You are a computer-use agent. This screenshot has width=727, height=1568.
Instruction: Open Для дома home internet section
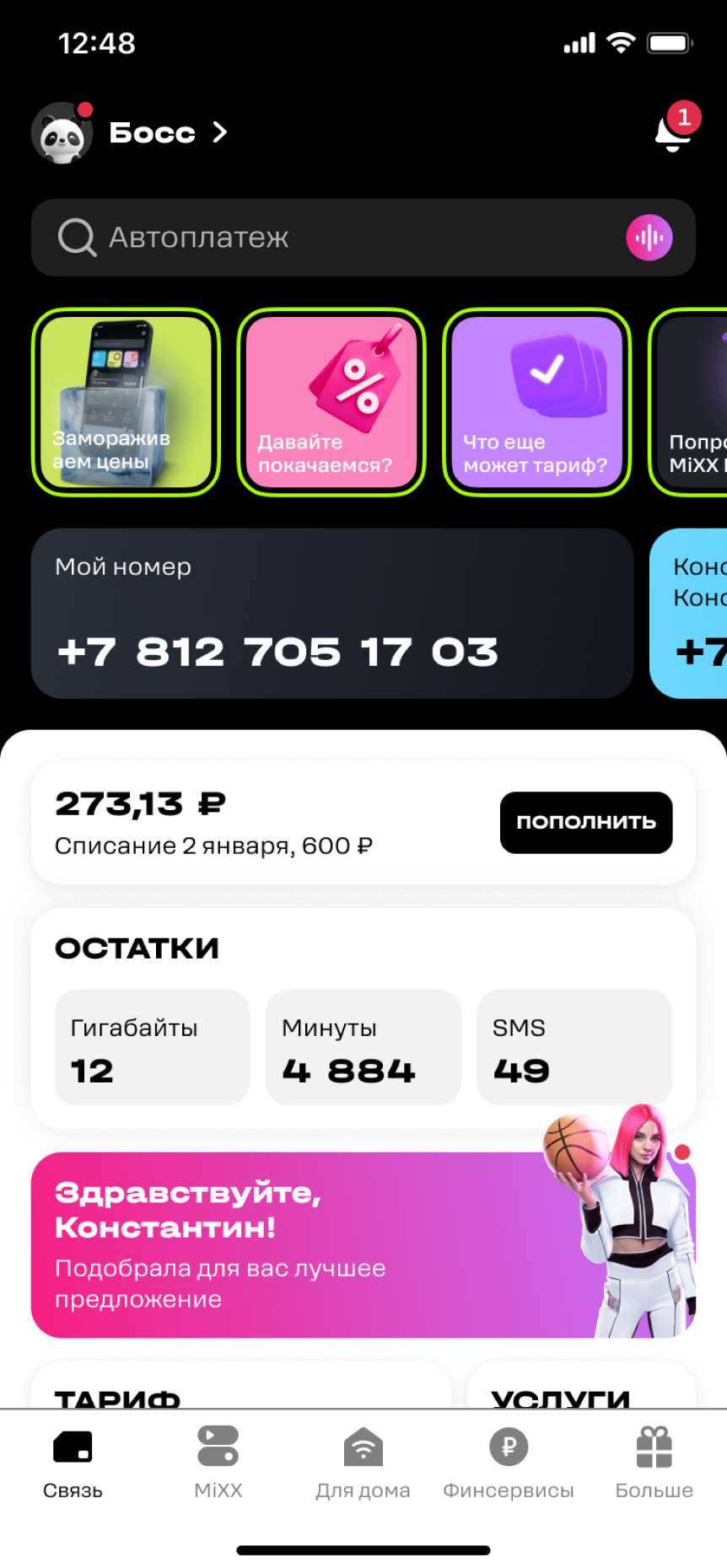(363, 1446)
